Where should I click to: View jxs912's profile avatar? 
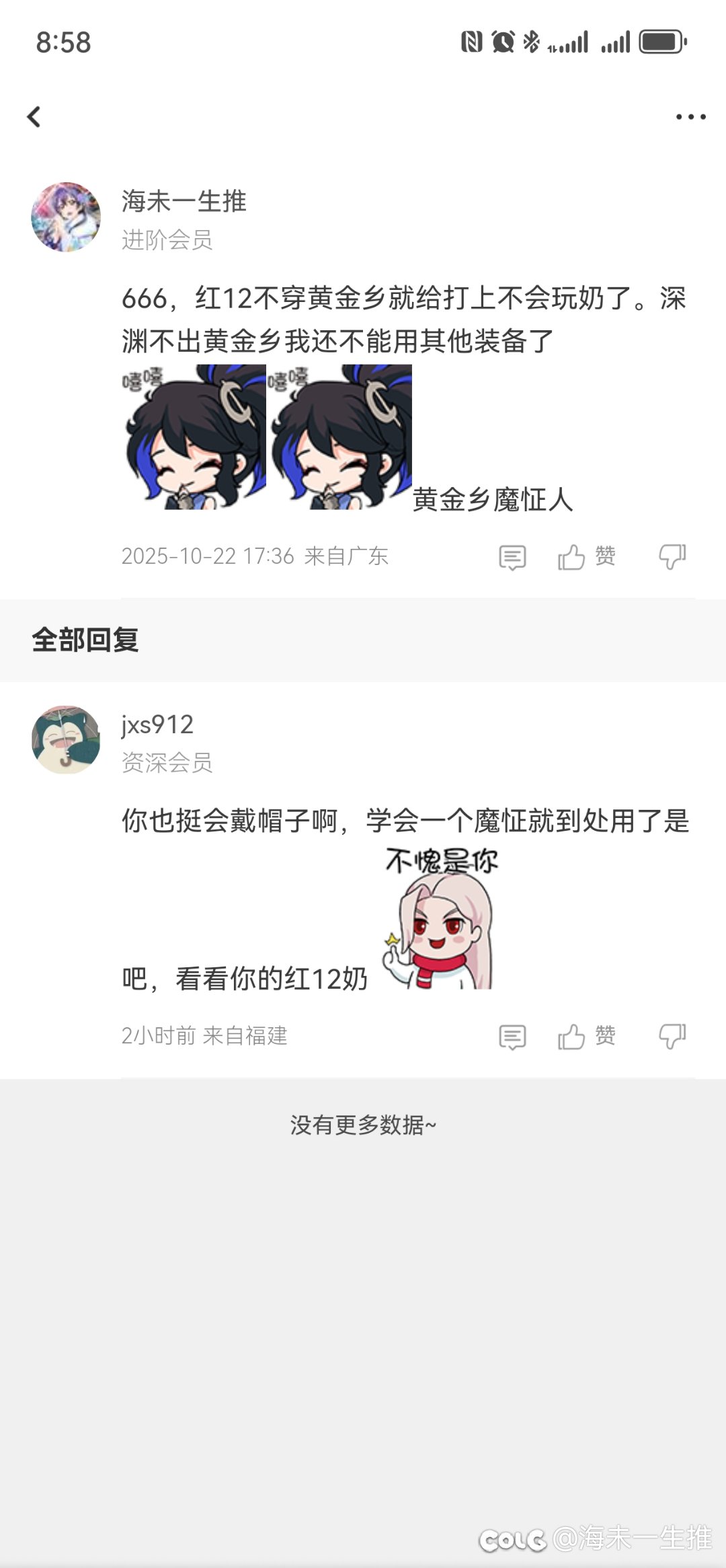[x=66, y=740]
